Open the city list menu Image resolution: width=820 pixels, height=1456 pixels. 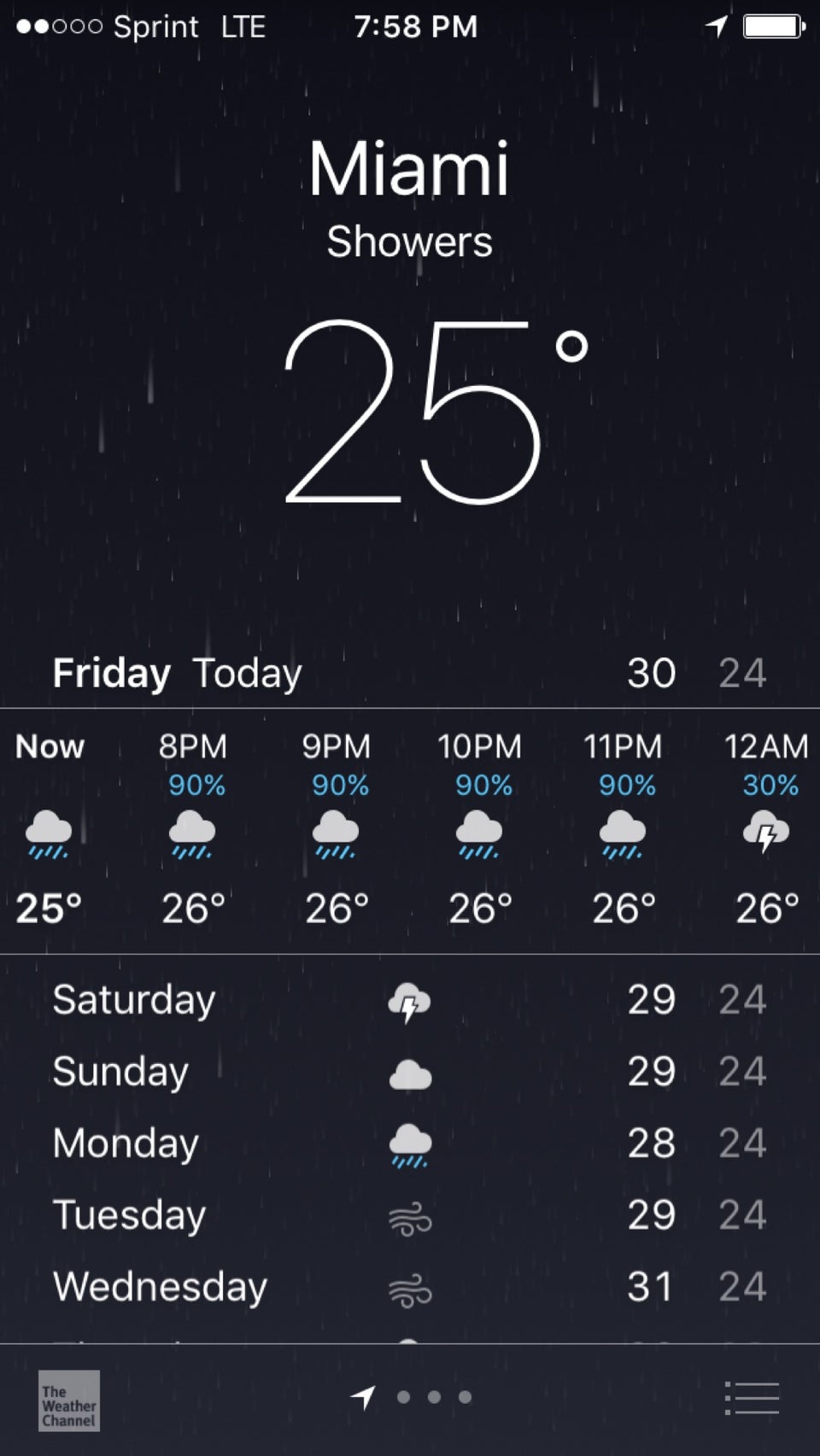[752, 1399]
